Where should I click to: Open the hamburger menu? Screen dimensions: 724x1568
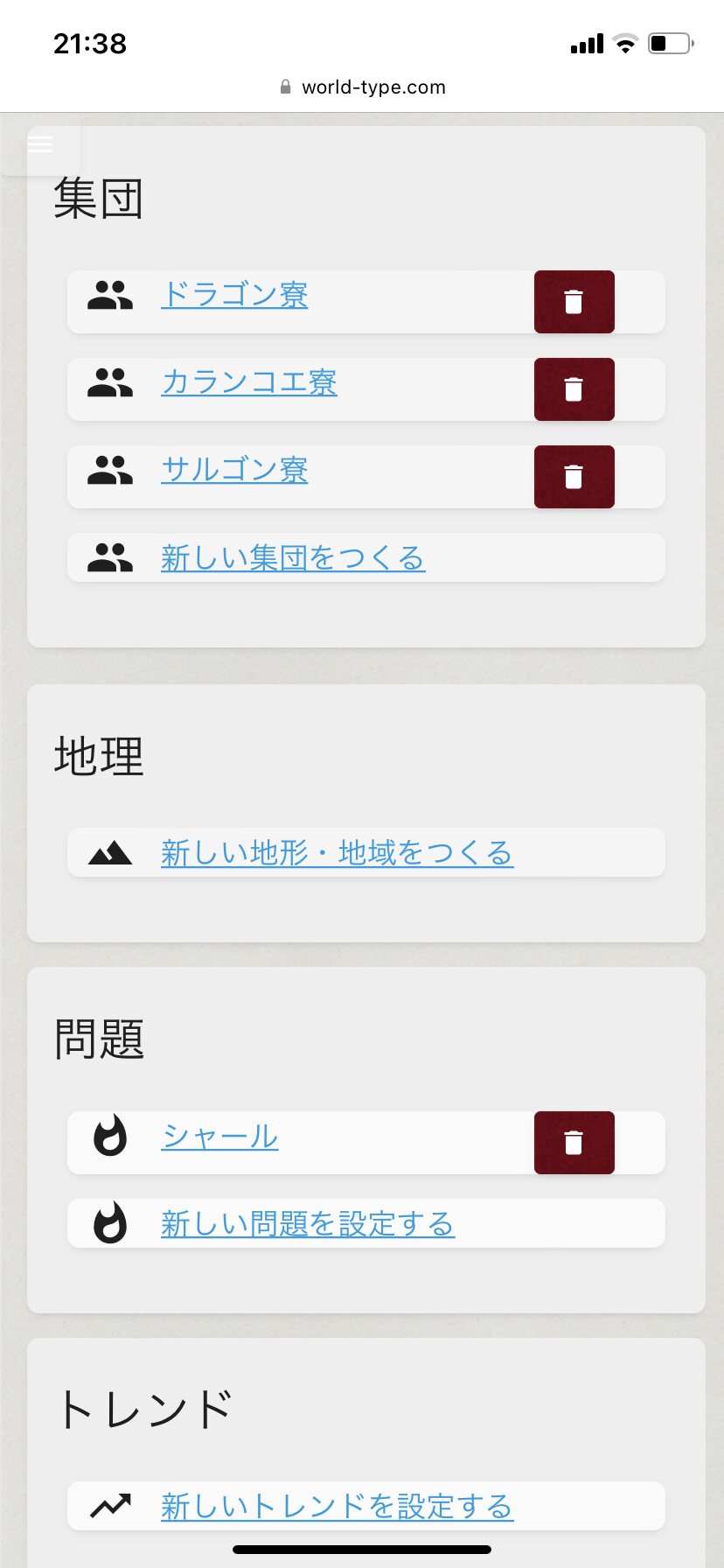[40, 144]
